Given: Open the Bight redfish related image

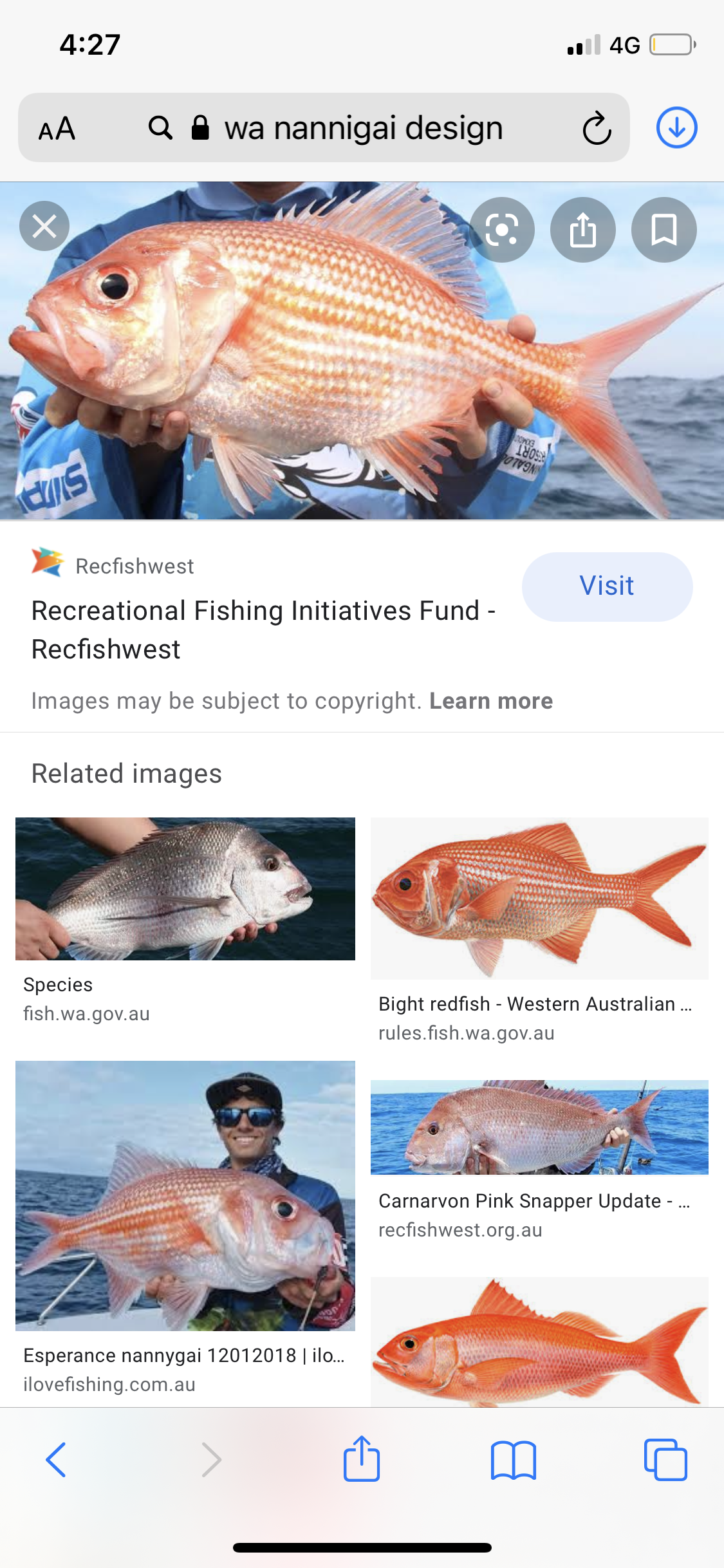Looking at the screenshot, I should 539,899.
